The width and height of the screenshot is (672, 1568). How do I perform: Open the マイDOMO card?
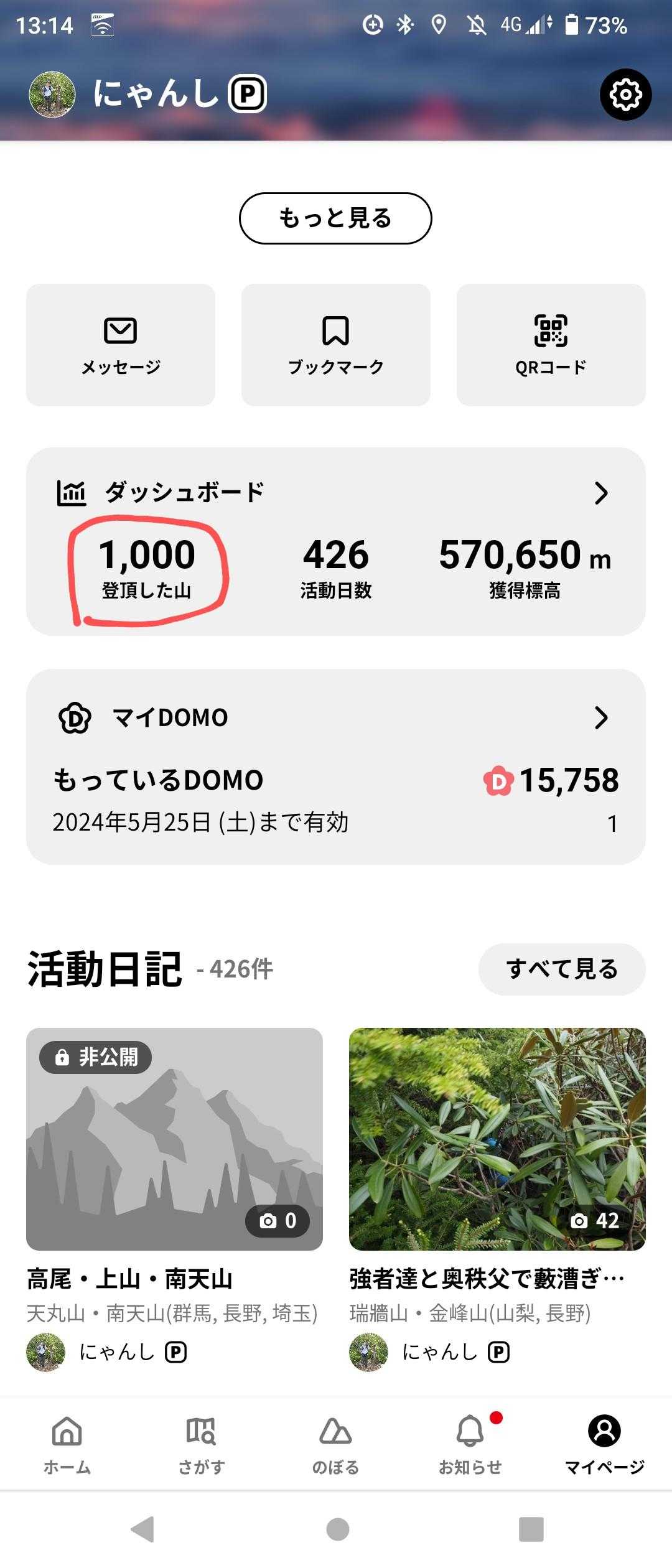click(335, 717)
